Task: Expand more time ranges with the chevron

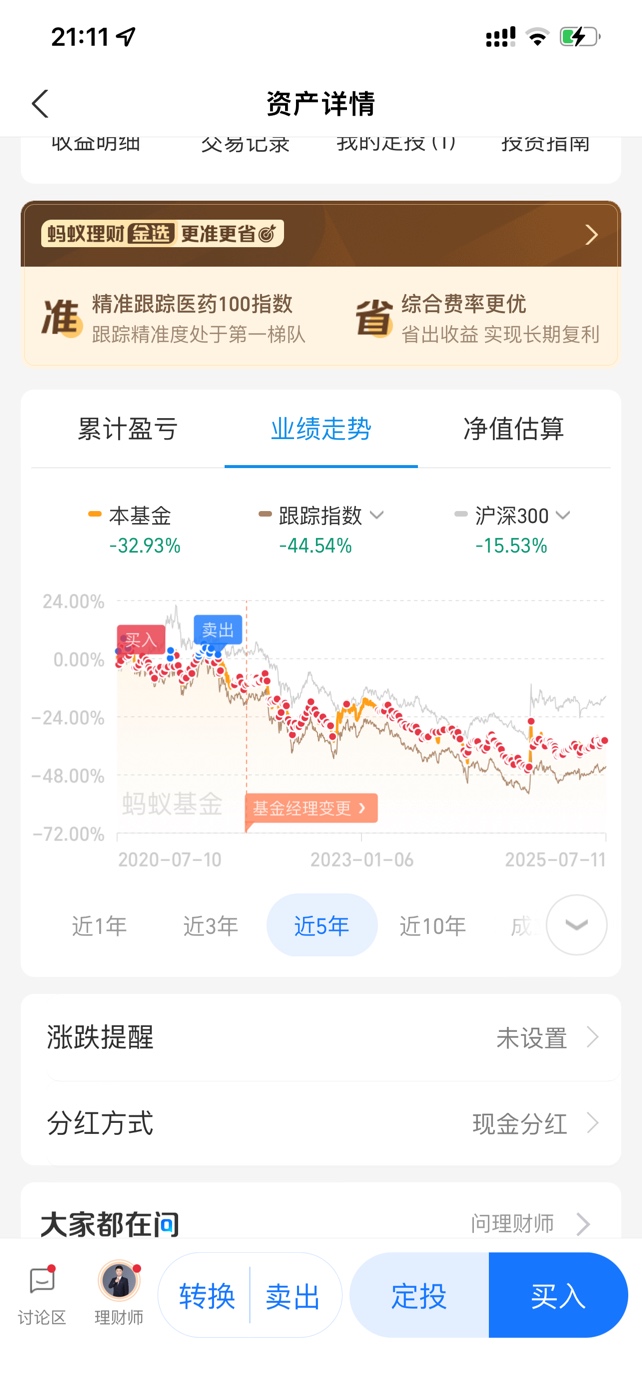Action: coord(577,925)
